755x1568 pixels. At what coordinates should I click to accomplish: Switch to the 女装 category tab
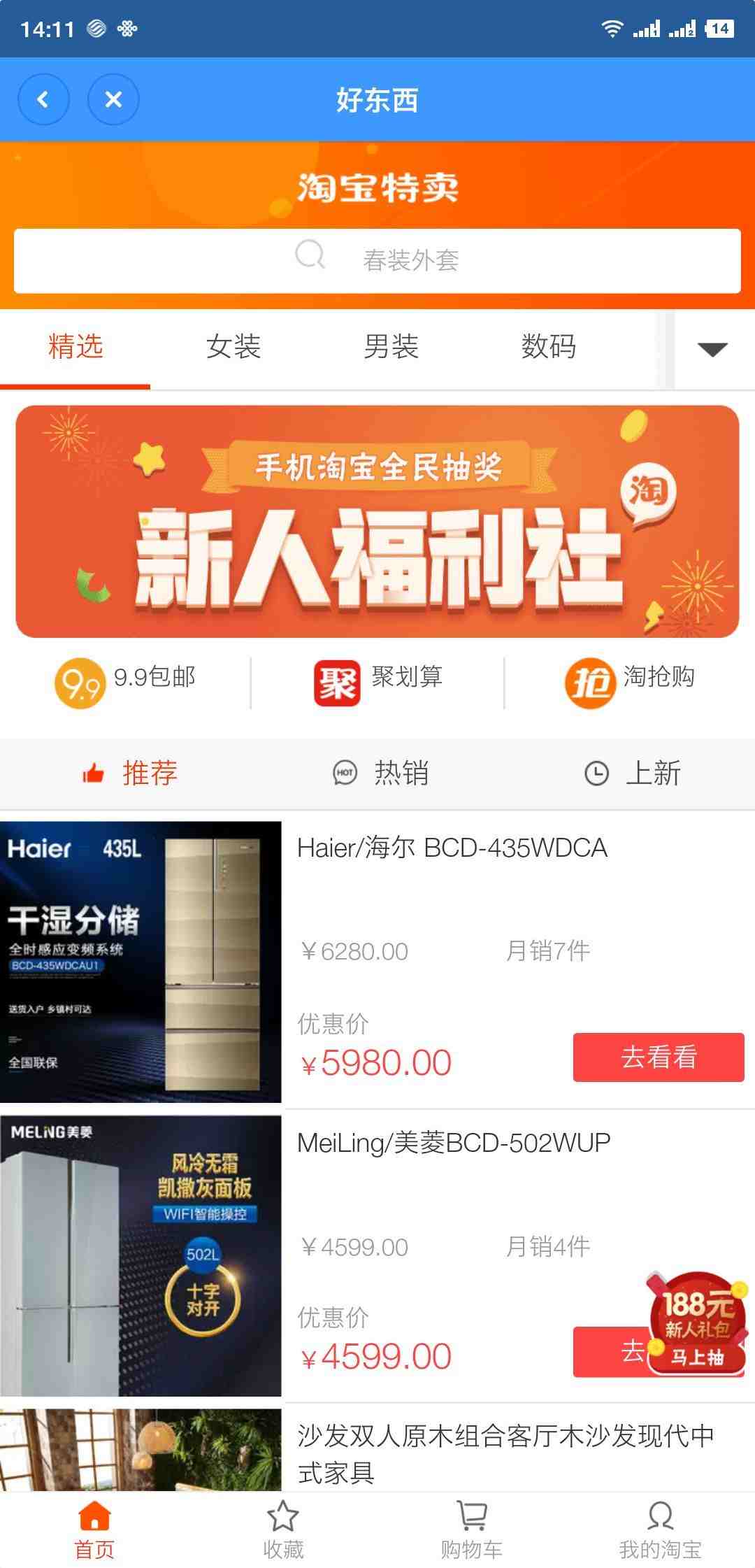tap(233, 347)
